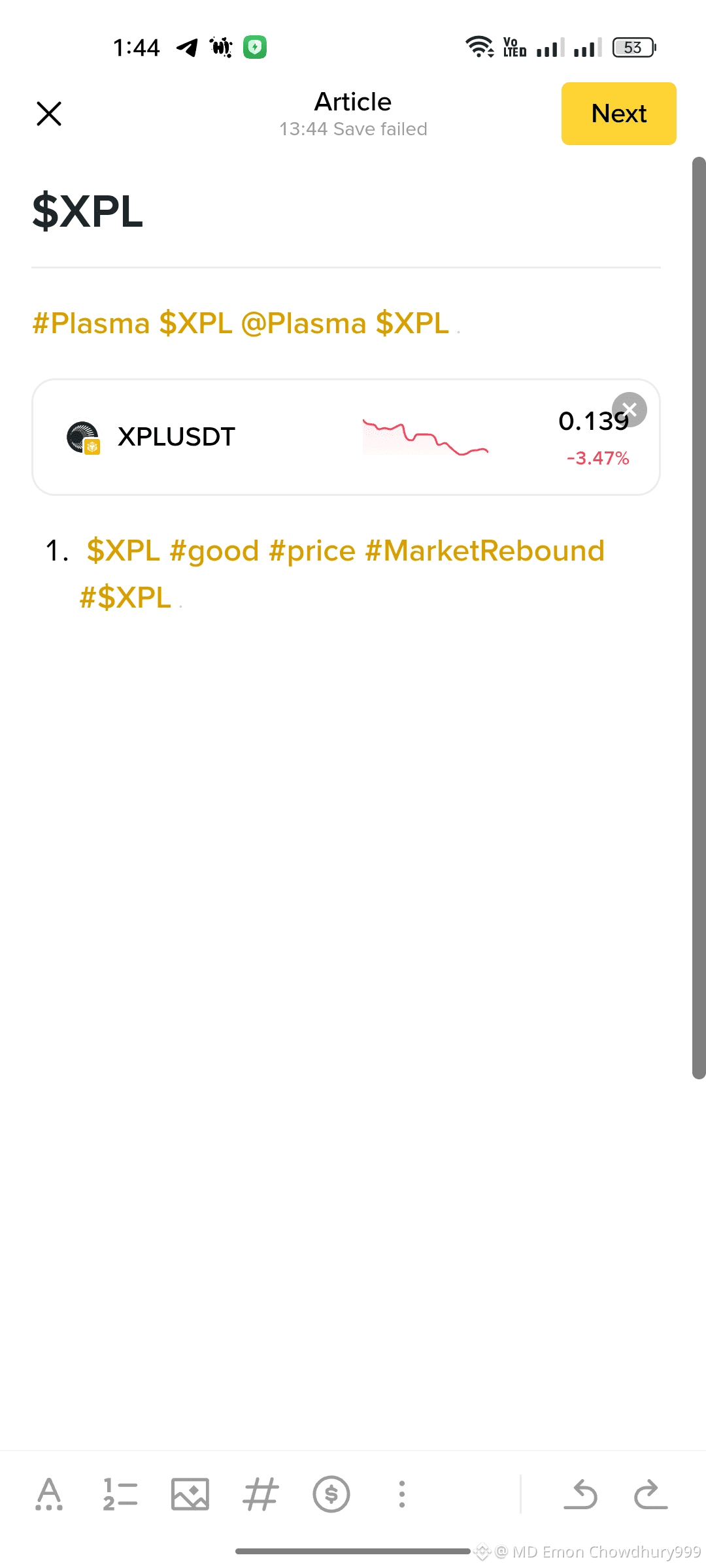
Task: Undo the last edit
Action: click(x=580, y=1494)
